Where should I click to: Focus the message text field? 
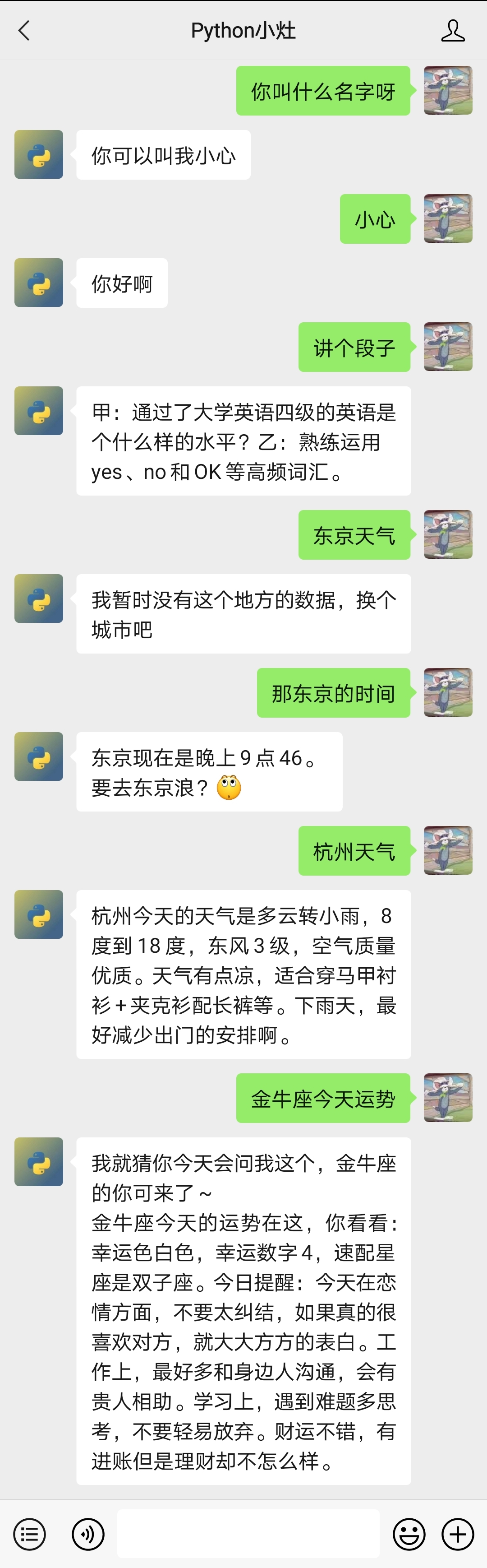[248, 1534]
